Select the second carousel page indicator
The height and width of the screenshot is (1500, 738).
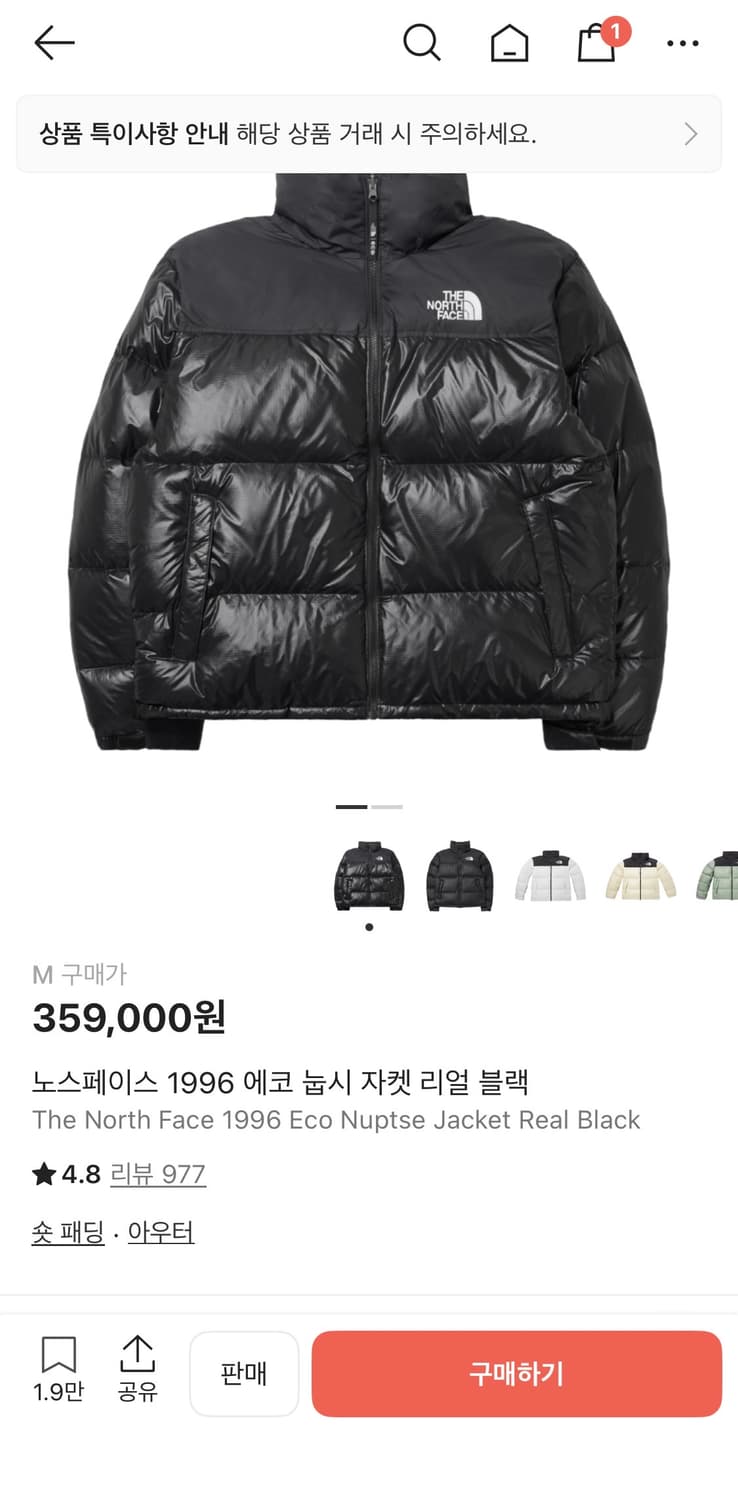point(389,806)
